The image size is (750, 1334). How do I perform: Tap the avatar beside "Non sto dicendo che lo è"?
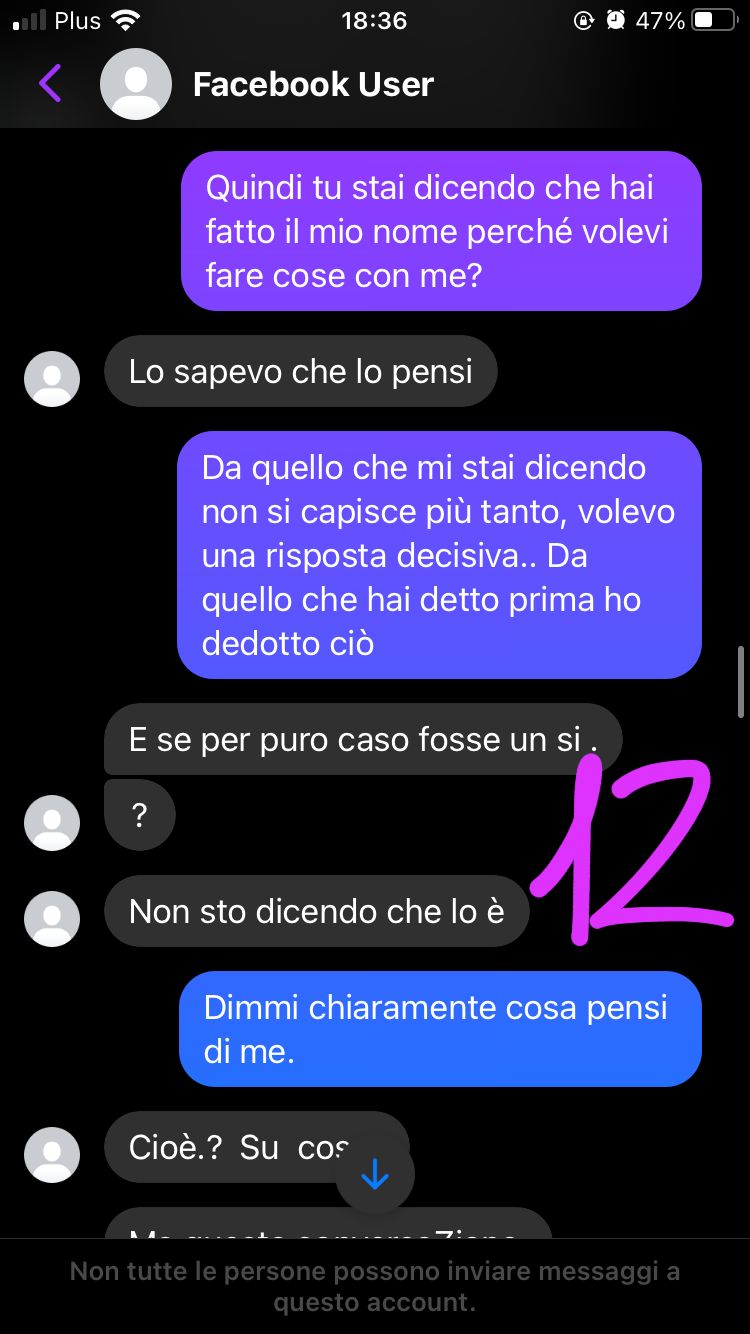(52, 918)
